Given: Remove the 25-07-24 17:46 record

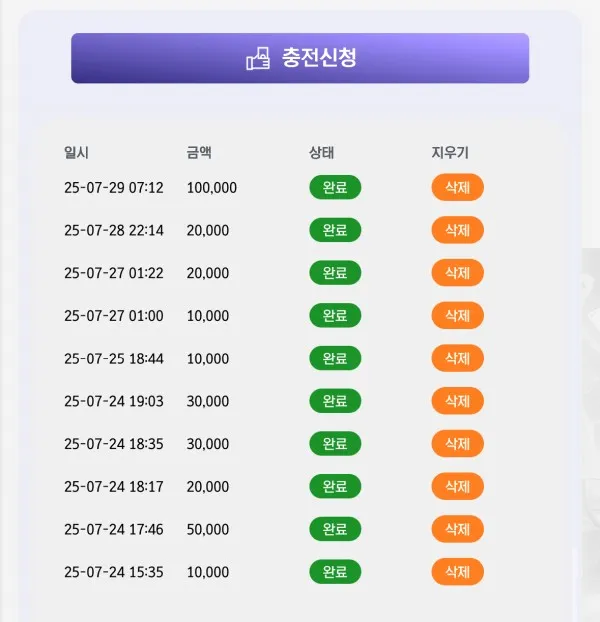Looking at the screenshot, I should point(457,529).
